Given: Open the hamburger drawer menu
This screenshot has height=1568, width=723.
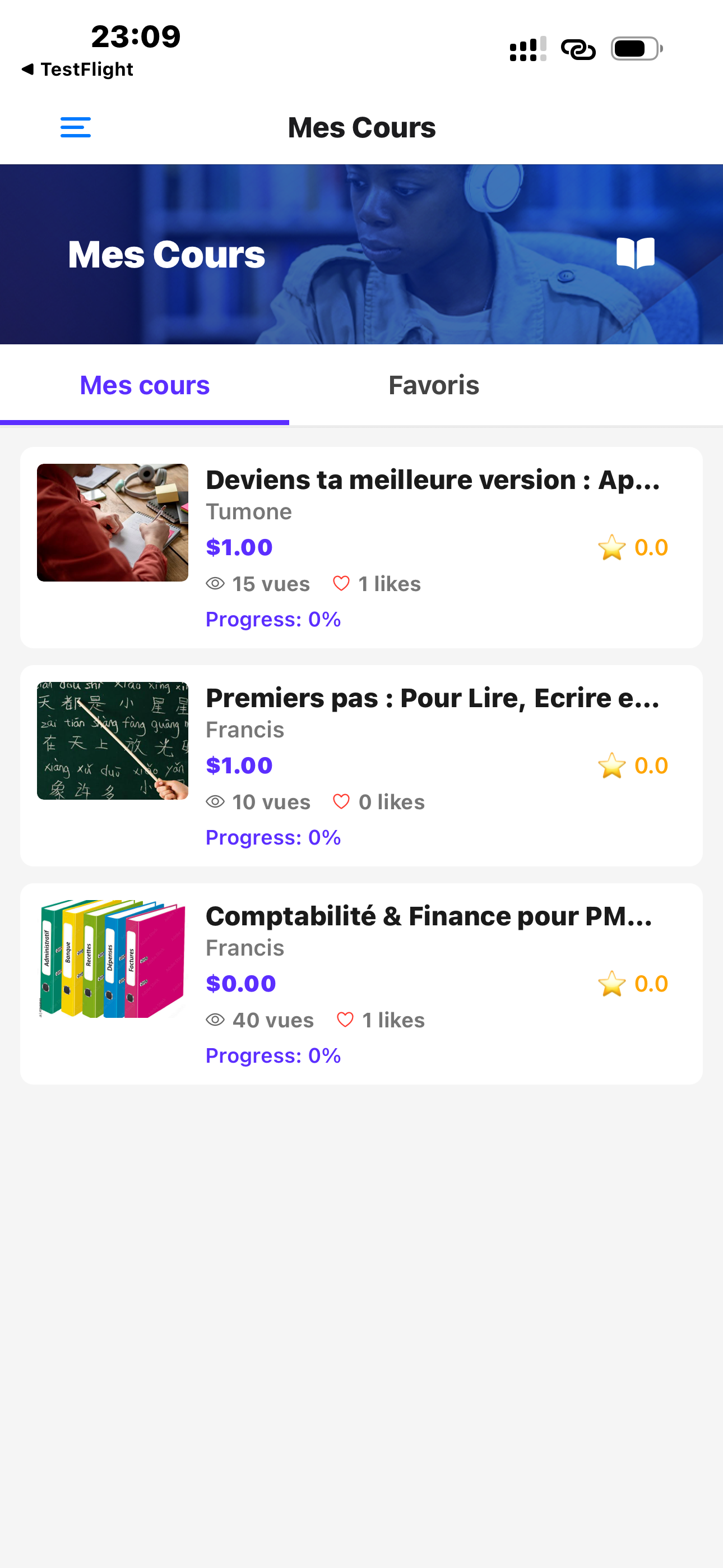Looking at the screenshot, I should coord(76,127).
